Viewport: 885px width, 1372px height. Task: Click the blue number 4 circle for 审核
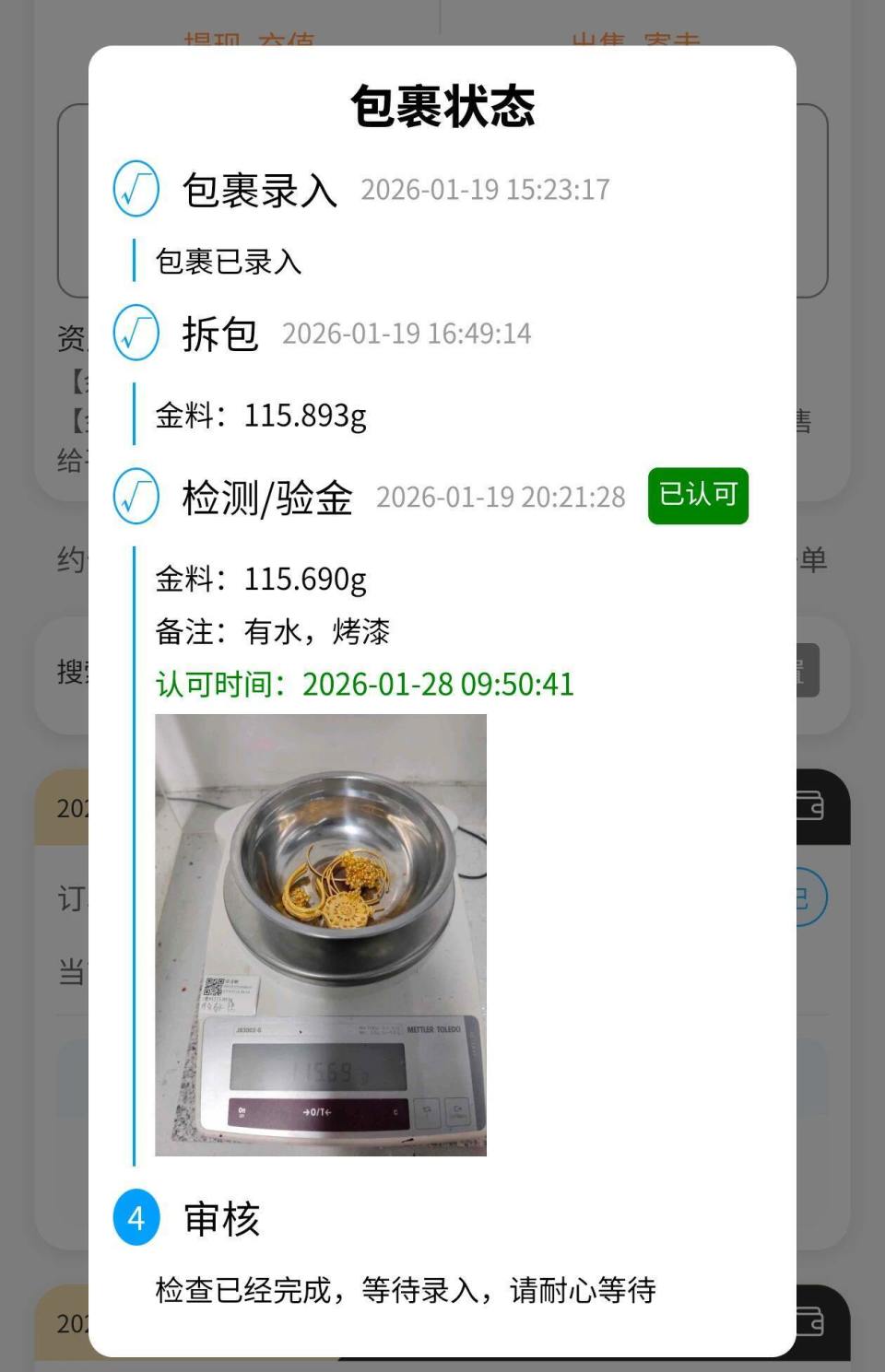[135, 1219]
